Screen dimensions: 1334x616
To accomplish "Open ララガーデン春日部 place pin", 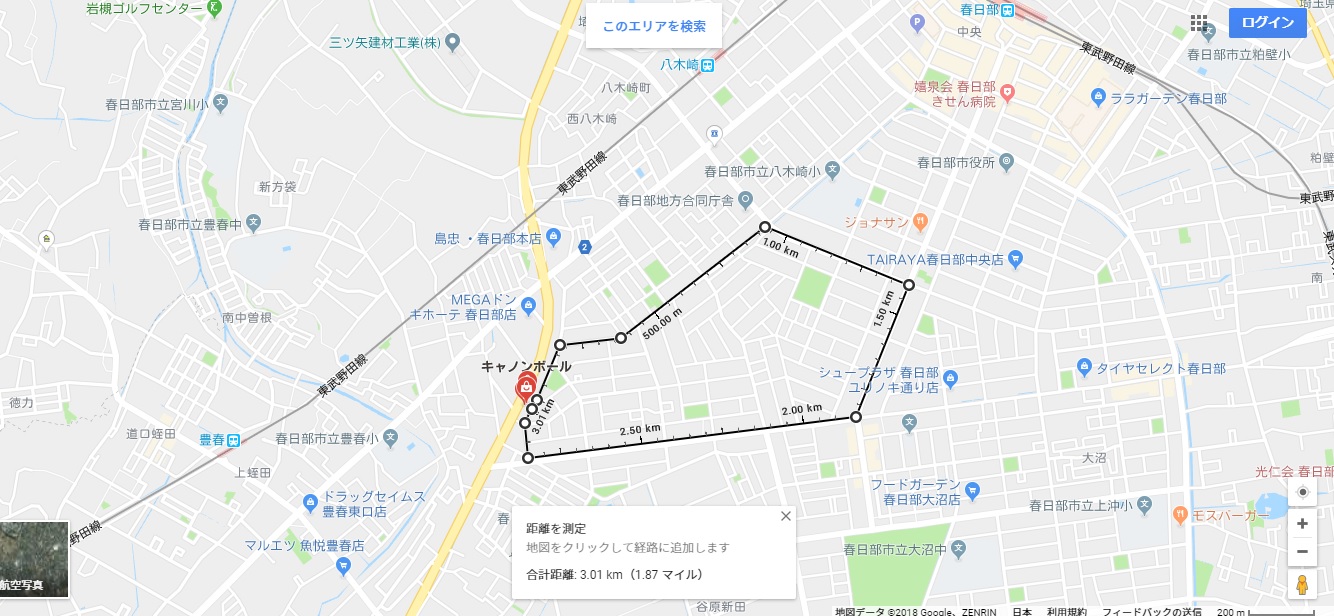I will [1098, 97].
